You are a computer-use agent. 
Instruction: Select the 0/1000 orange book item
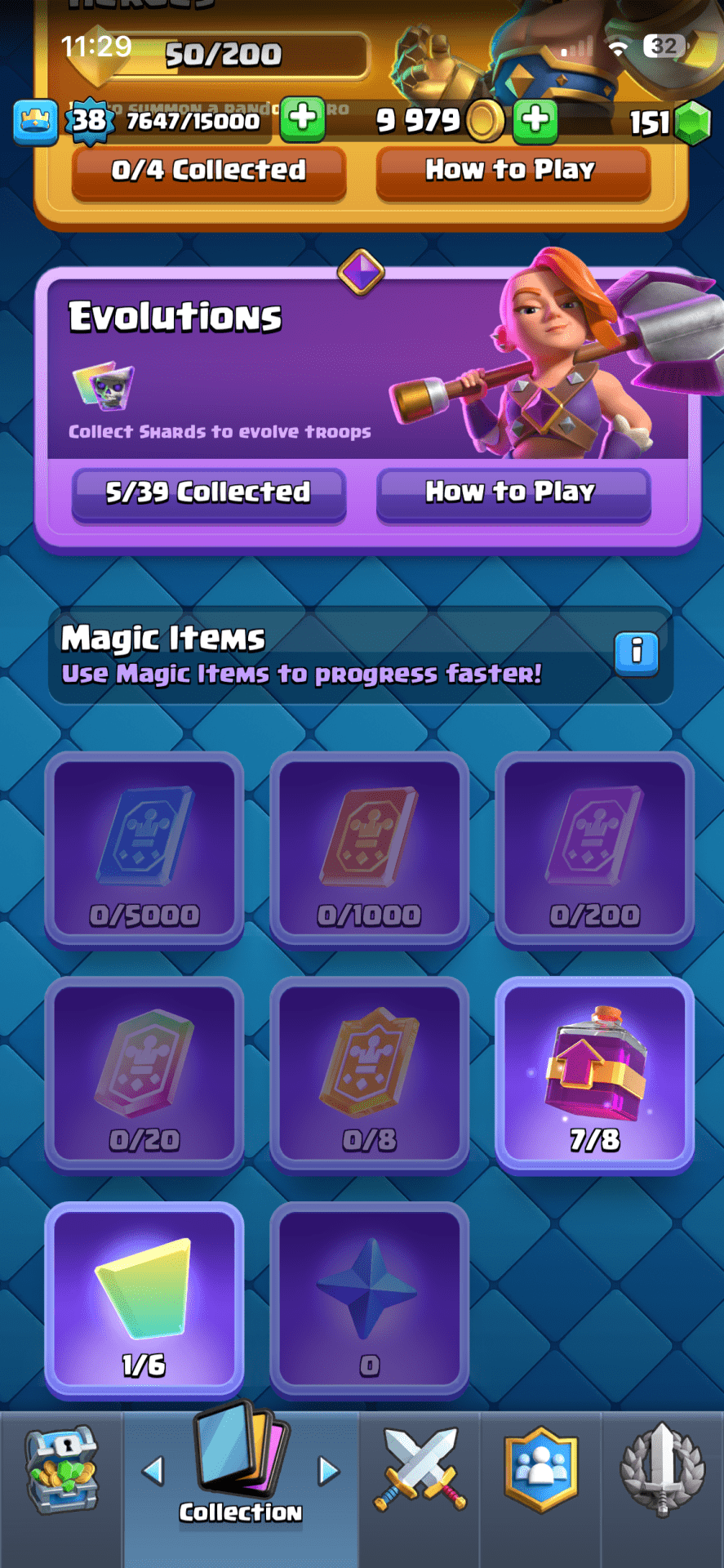(x=369, y=849)
